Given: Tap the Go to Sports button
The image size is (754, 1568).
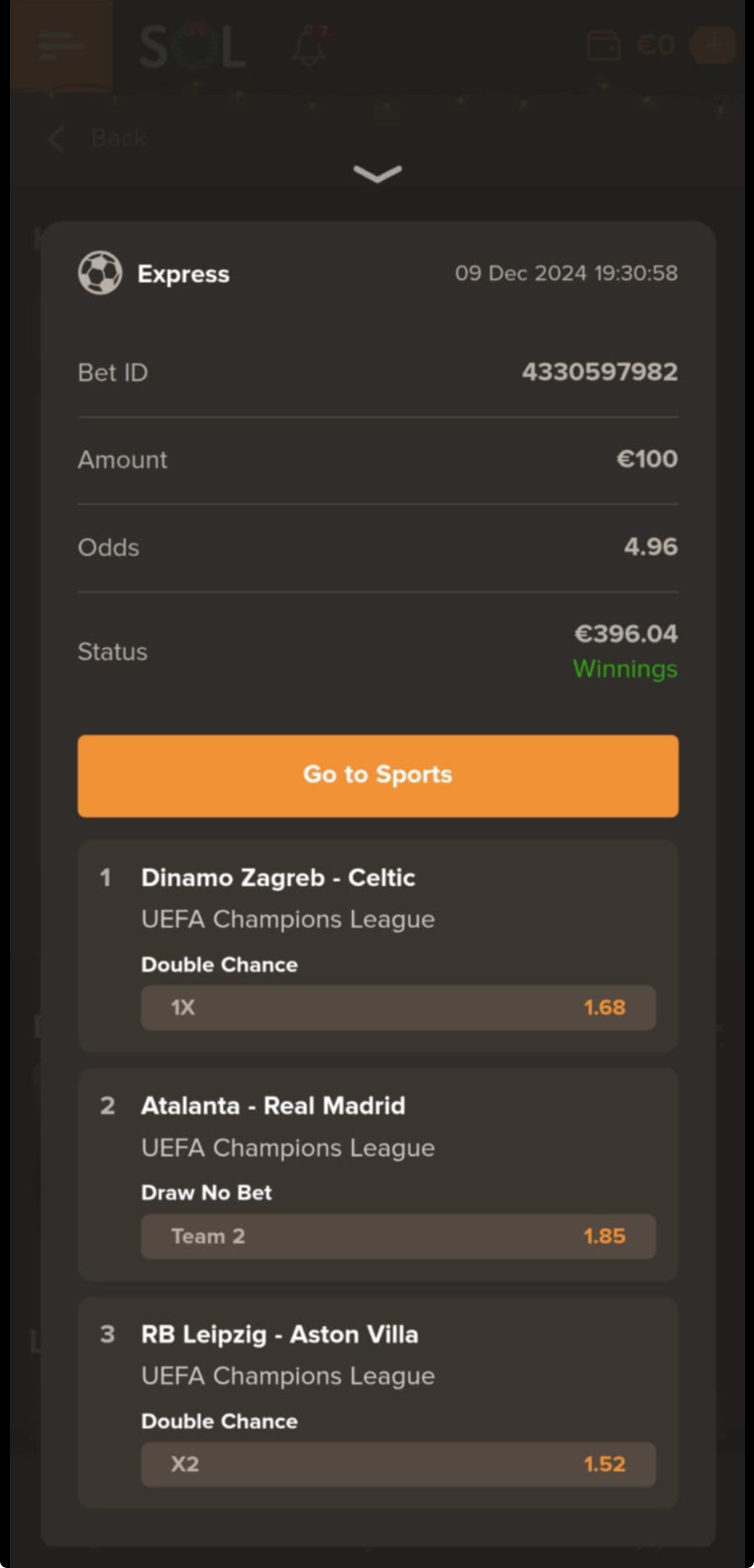Looking at the screenshot, I should (378, 775).
